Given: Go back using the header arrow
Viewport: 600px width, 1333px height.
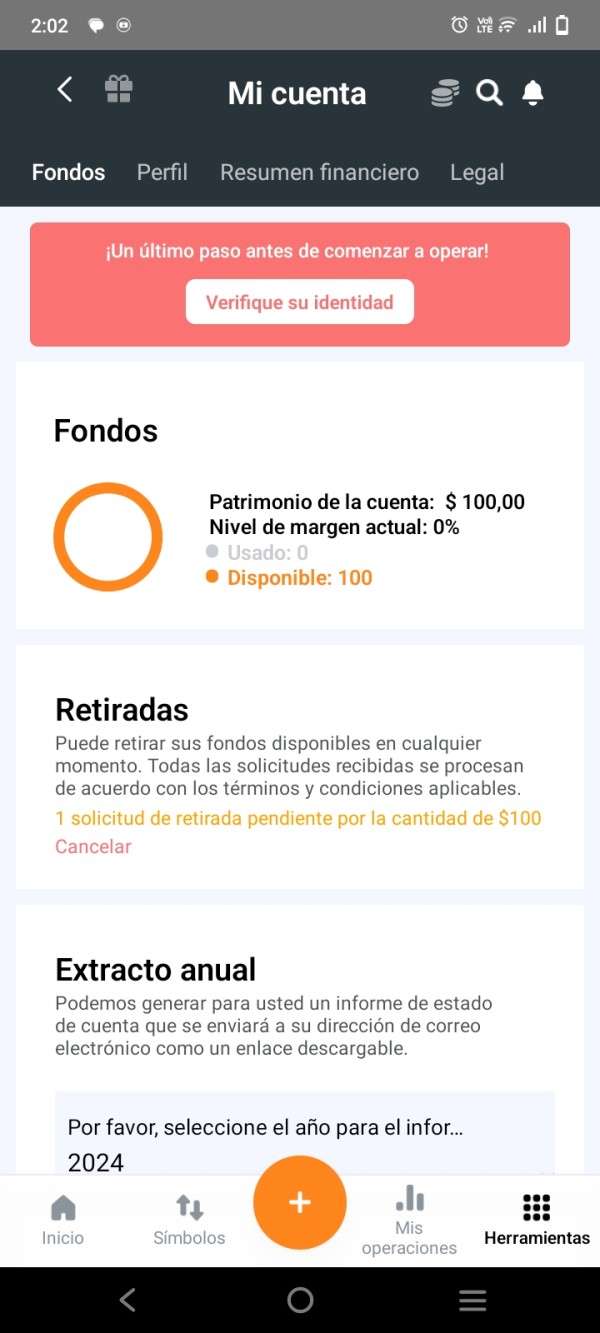Looking at the screenshot, I should pos(64,89).
